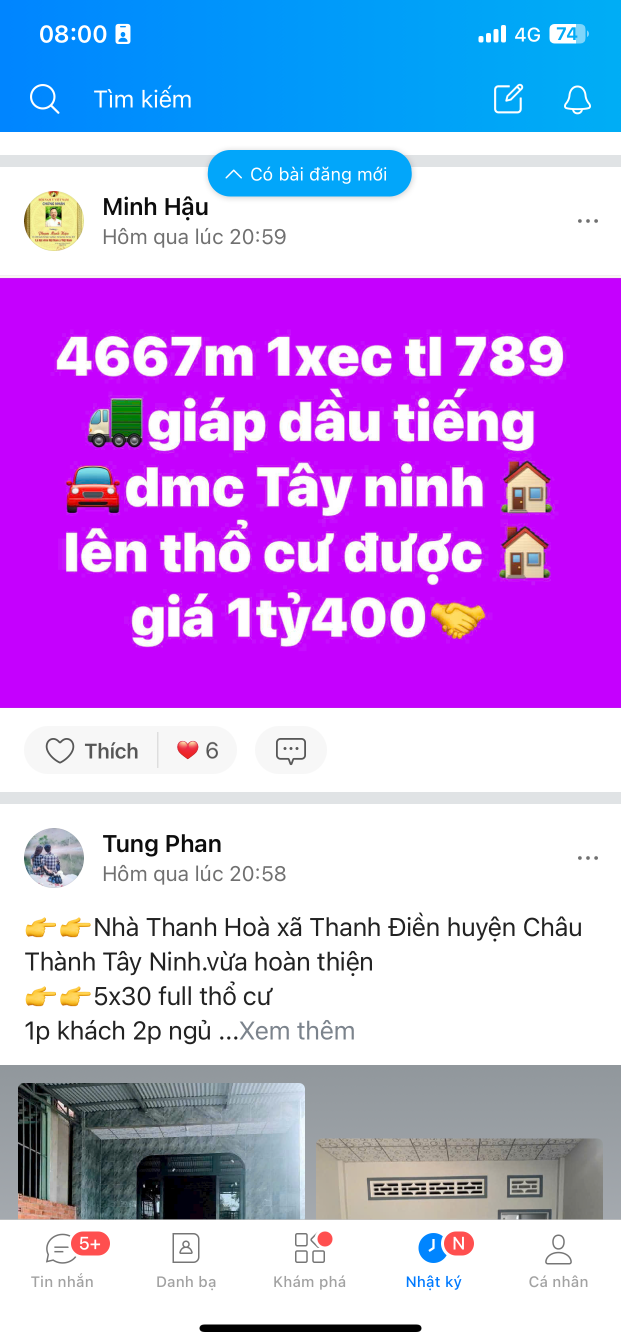The image size is (621, 1344).
Task: Switch to the Danh bạ tab
Action: click(186, 1260)
